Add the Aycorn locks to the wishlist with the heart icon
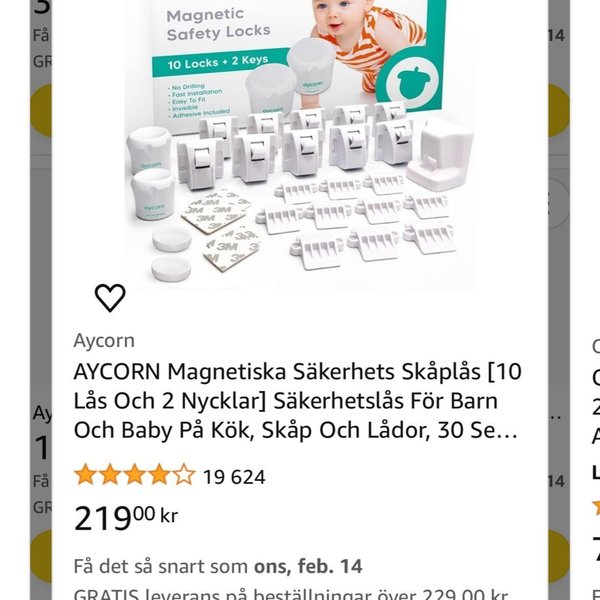Image resolution: width=600 pixels, height=600 pixels. pos(110,297)
